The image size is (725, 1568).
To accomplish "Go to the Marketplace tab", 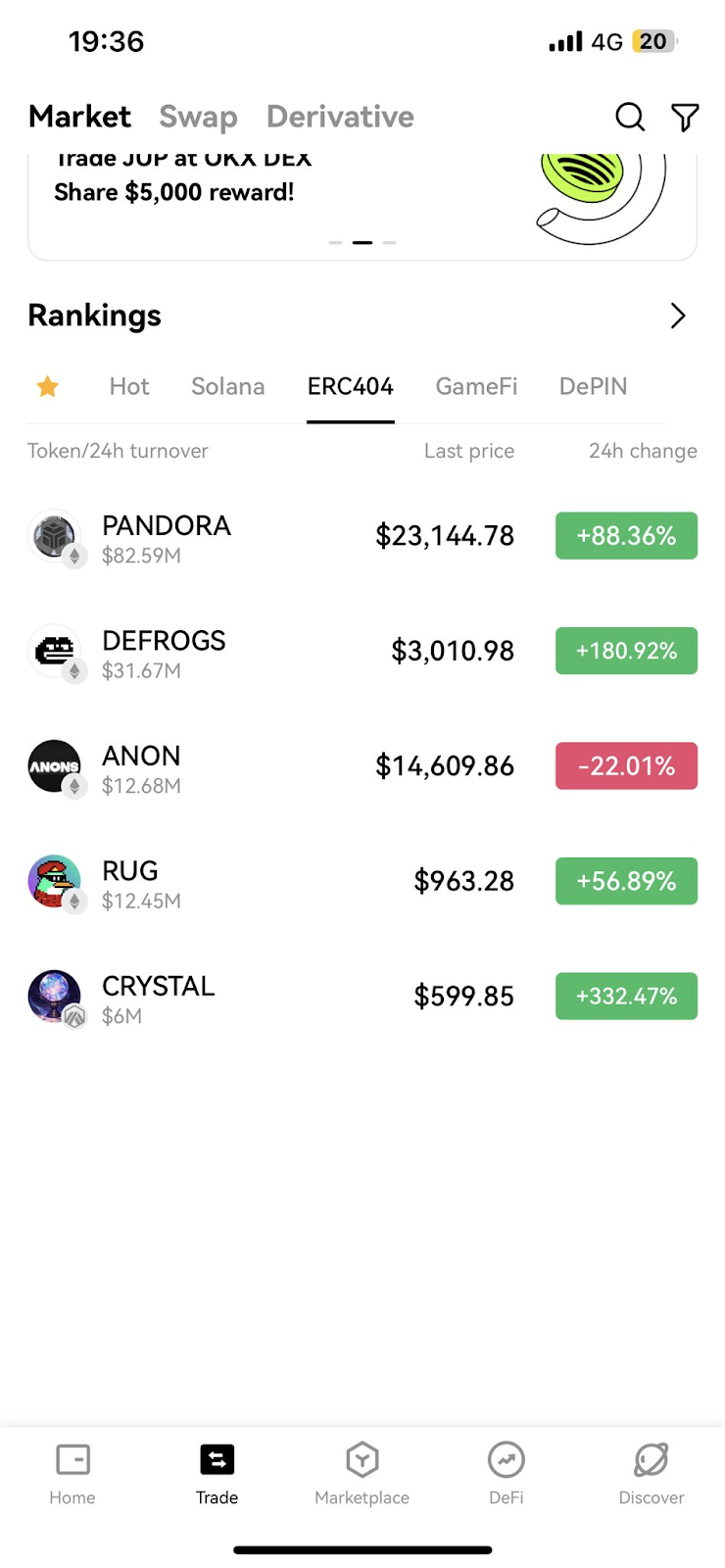I will (362, 1474).
